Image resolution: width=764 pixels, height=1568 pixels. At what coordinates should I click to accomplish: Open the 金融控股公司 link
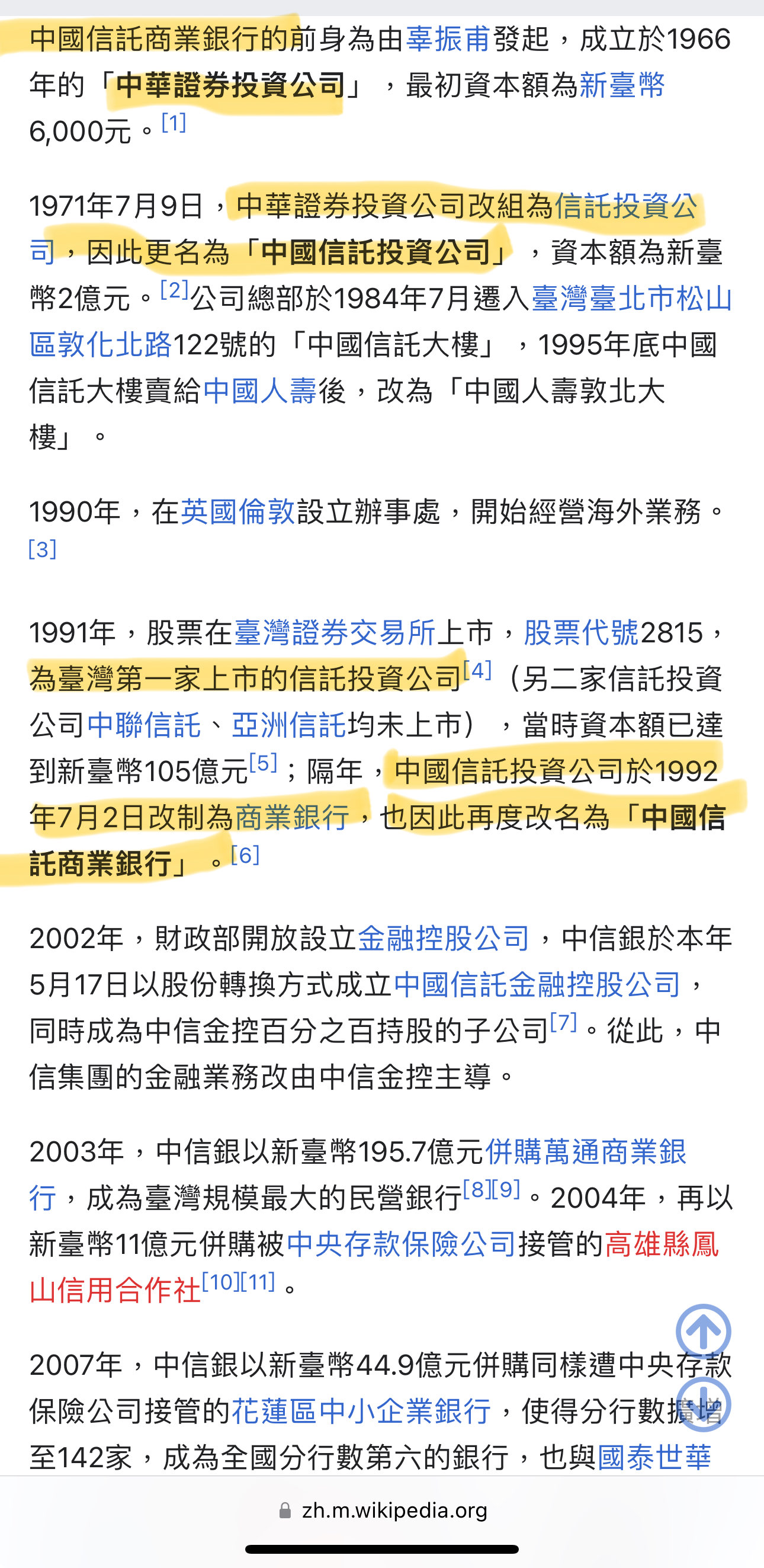(443, 939)
